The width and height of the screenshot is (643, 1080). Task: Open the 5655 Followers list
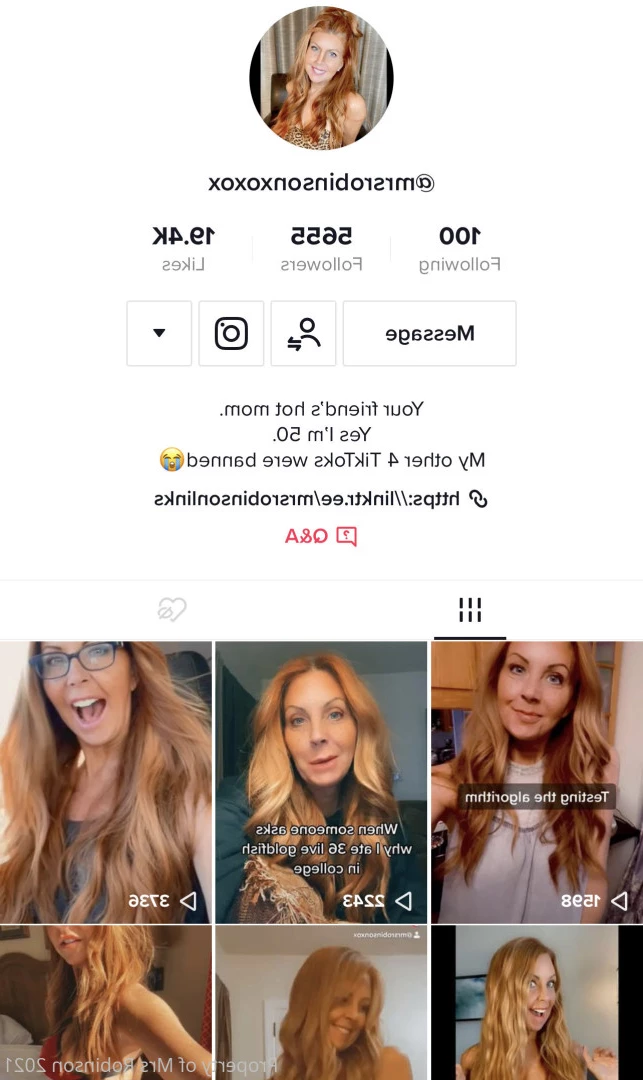[x=321, y=247]
